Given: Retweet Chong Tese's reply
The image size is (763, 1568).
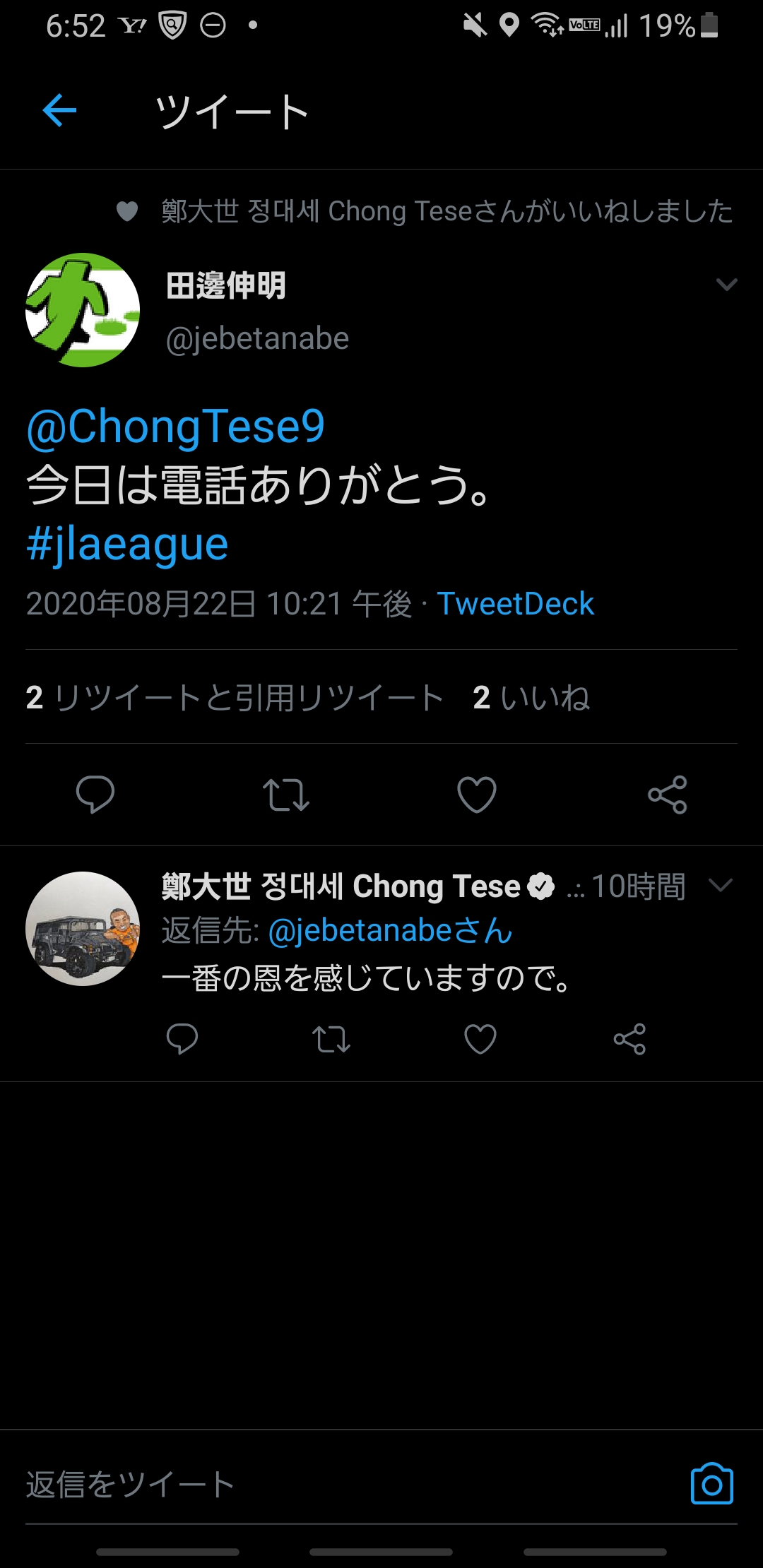Looking at the screenshot, I should coord(331,1039).
